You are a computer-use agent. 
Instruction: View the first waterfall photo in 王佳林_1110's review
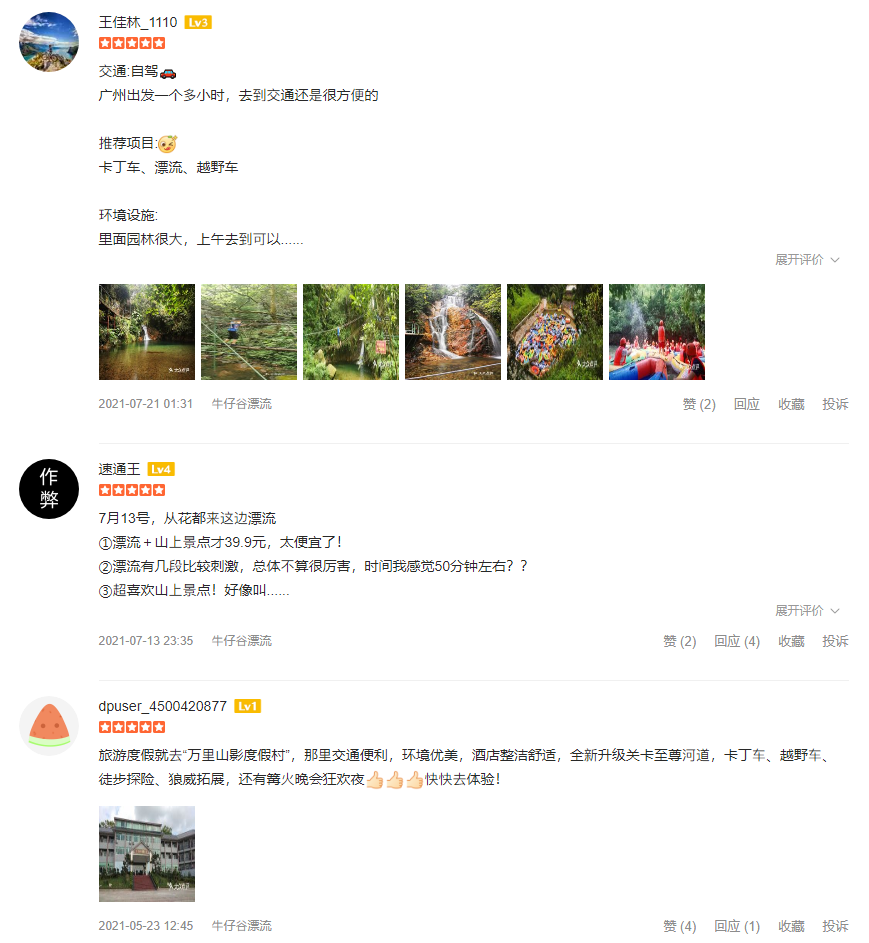(147, 332)
